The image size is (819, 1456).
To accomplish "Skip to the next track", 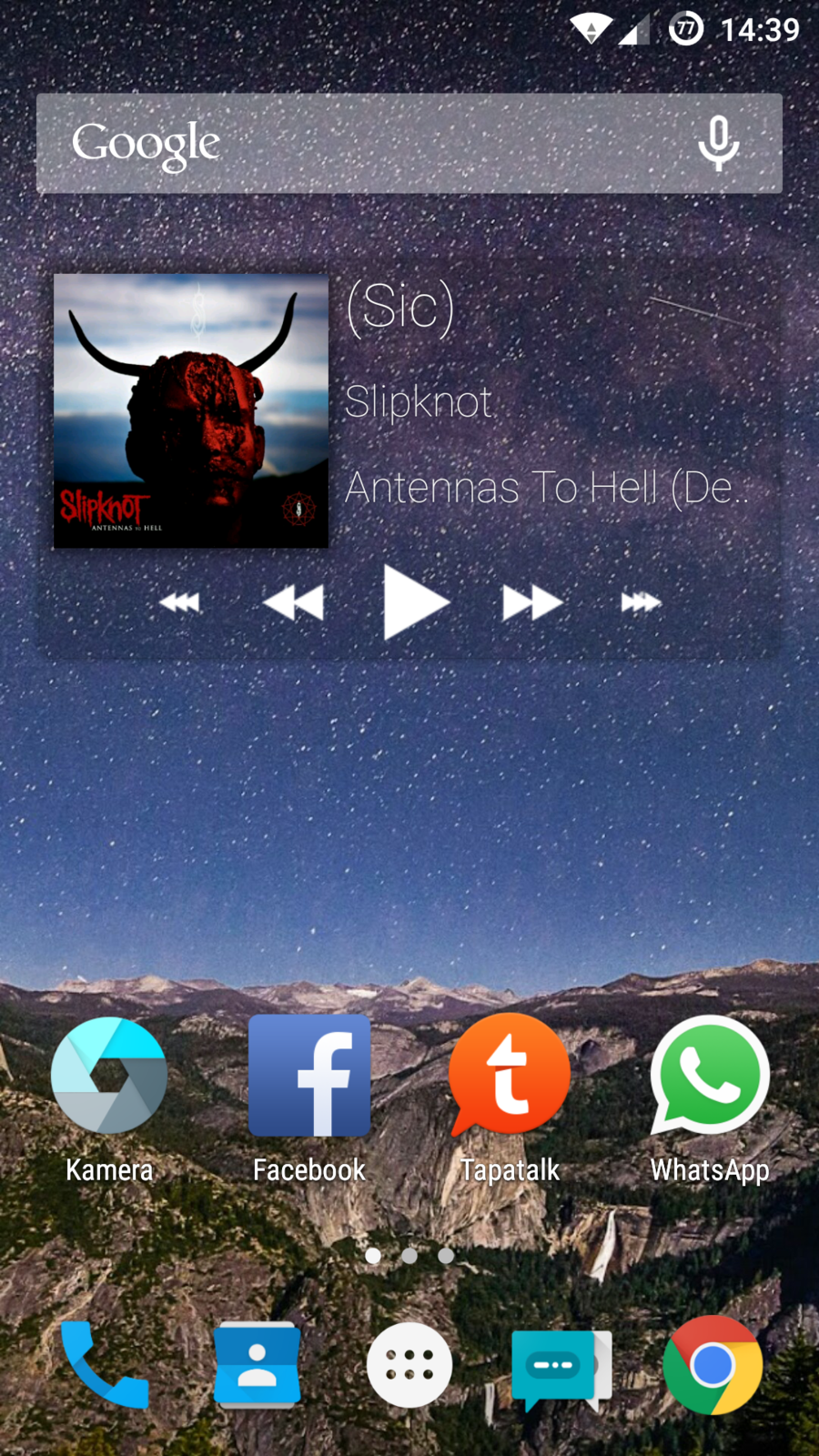I will point(641,602).
